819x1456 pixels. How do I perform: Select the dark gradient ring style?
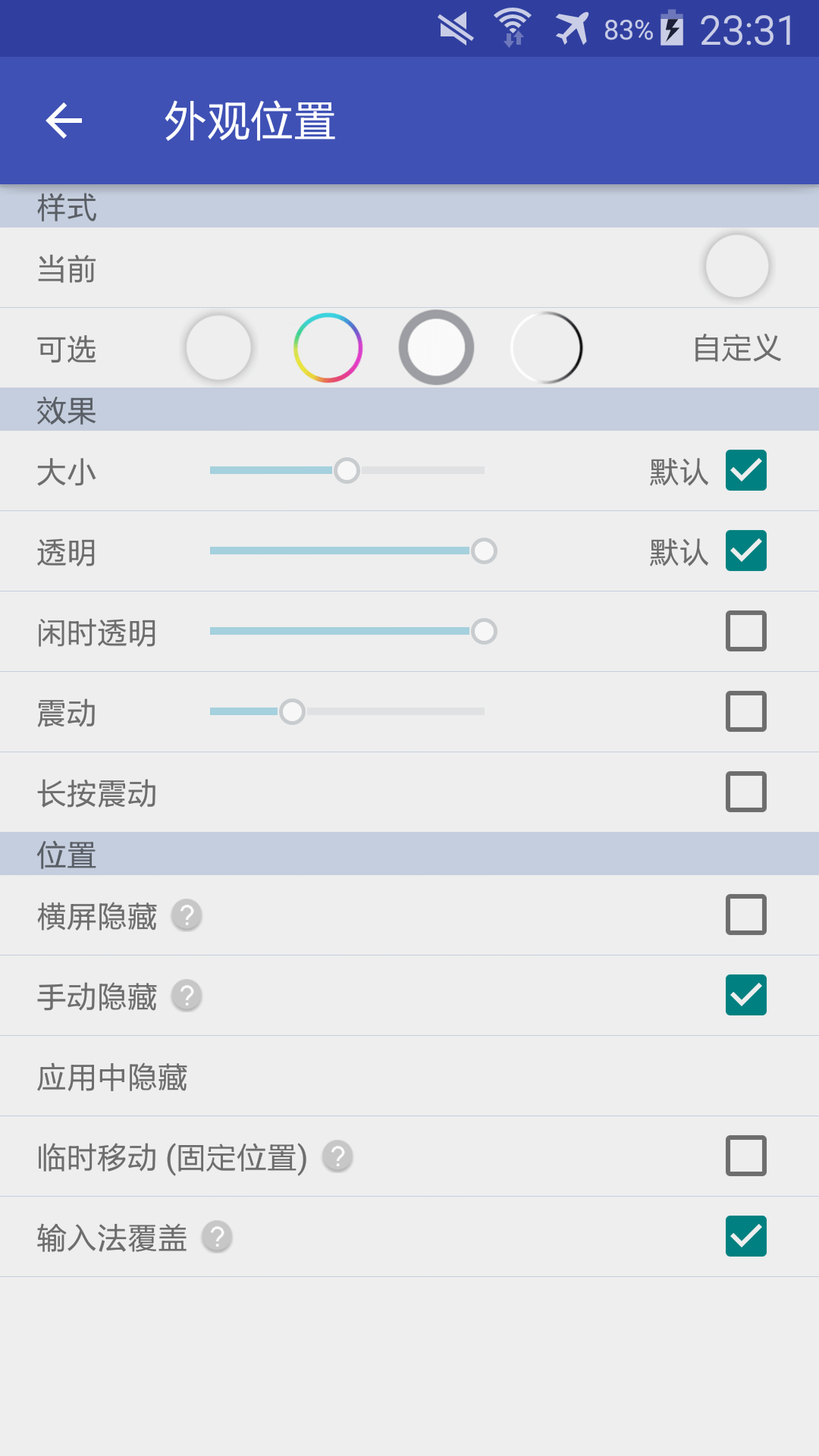point(547,347)
